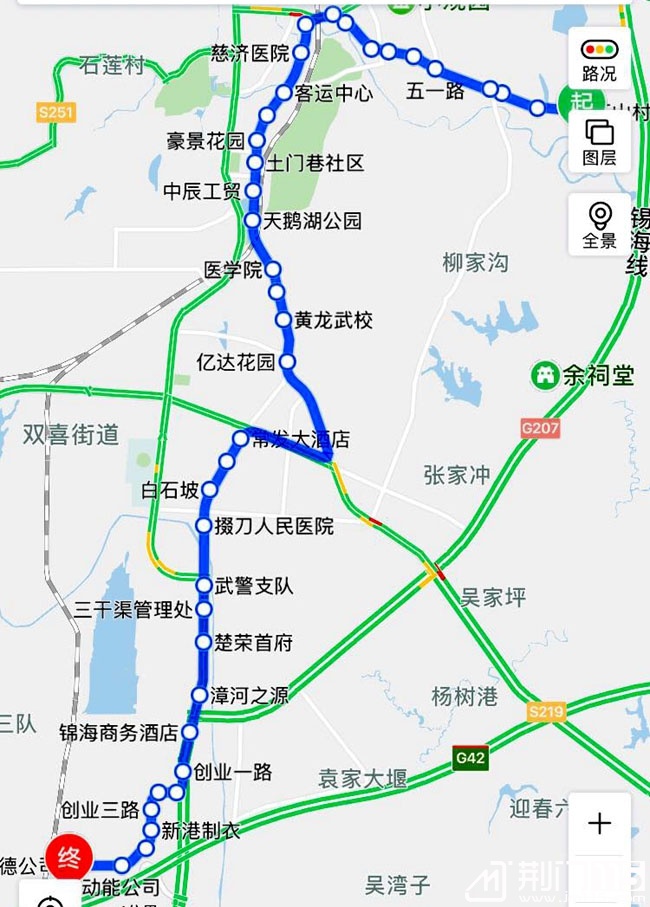Zoom in with the plus button
The image size is (650, 907).
599,824
